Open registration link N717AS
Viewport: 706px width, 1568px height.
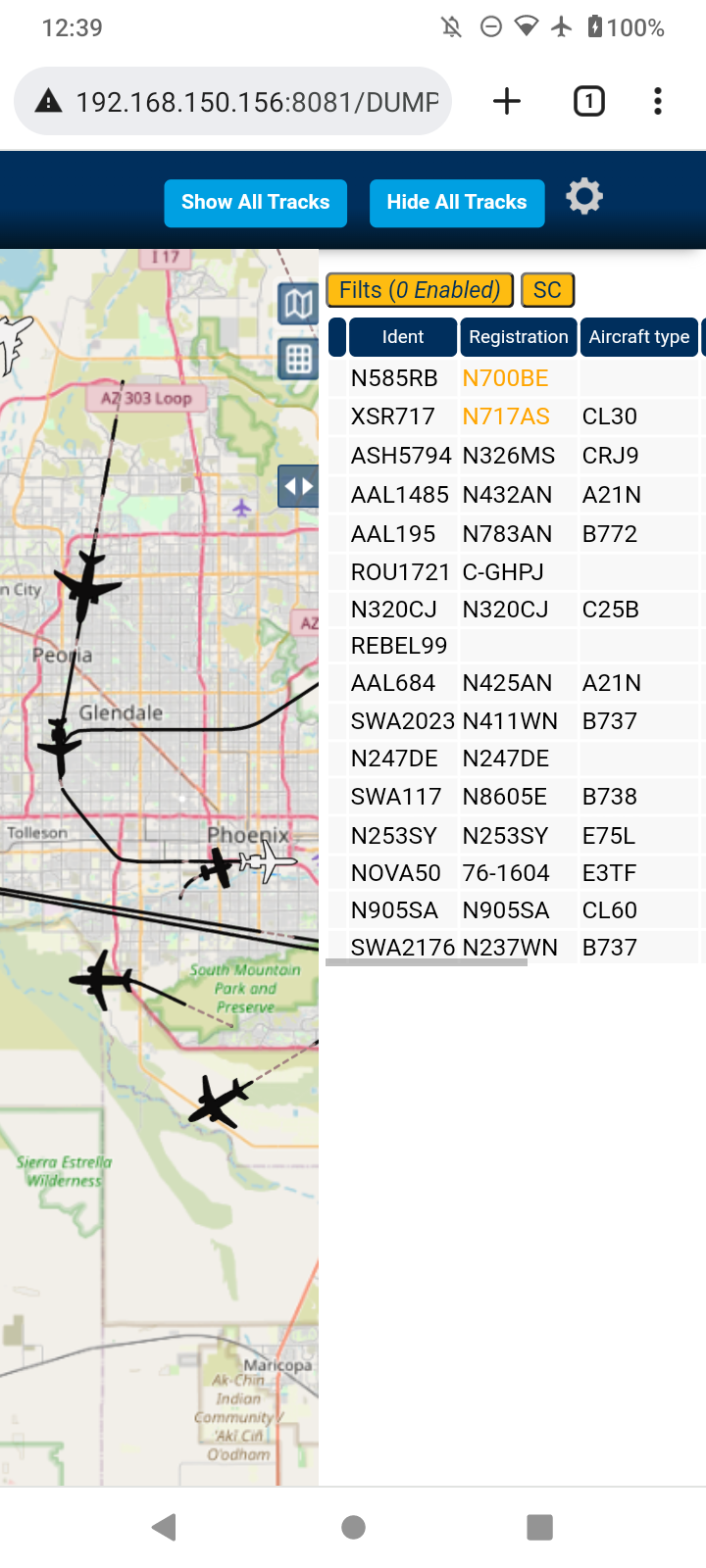pyautogui.click(x=506, y=416)
